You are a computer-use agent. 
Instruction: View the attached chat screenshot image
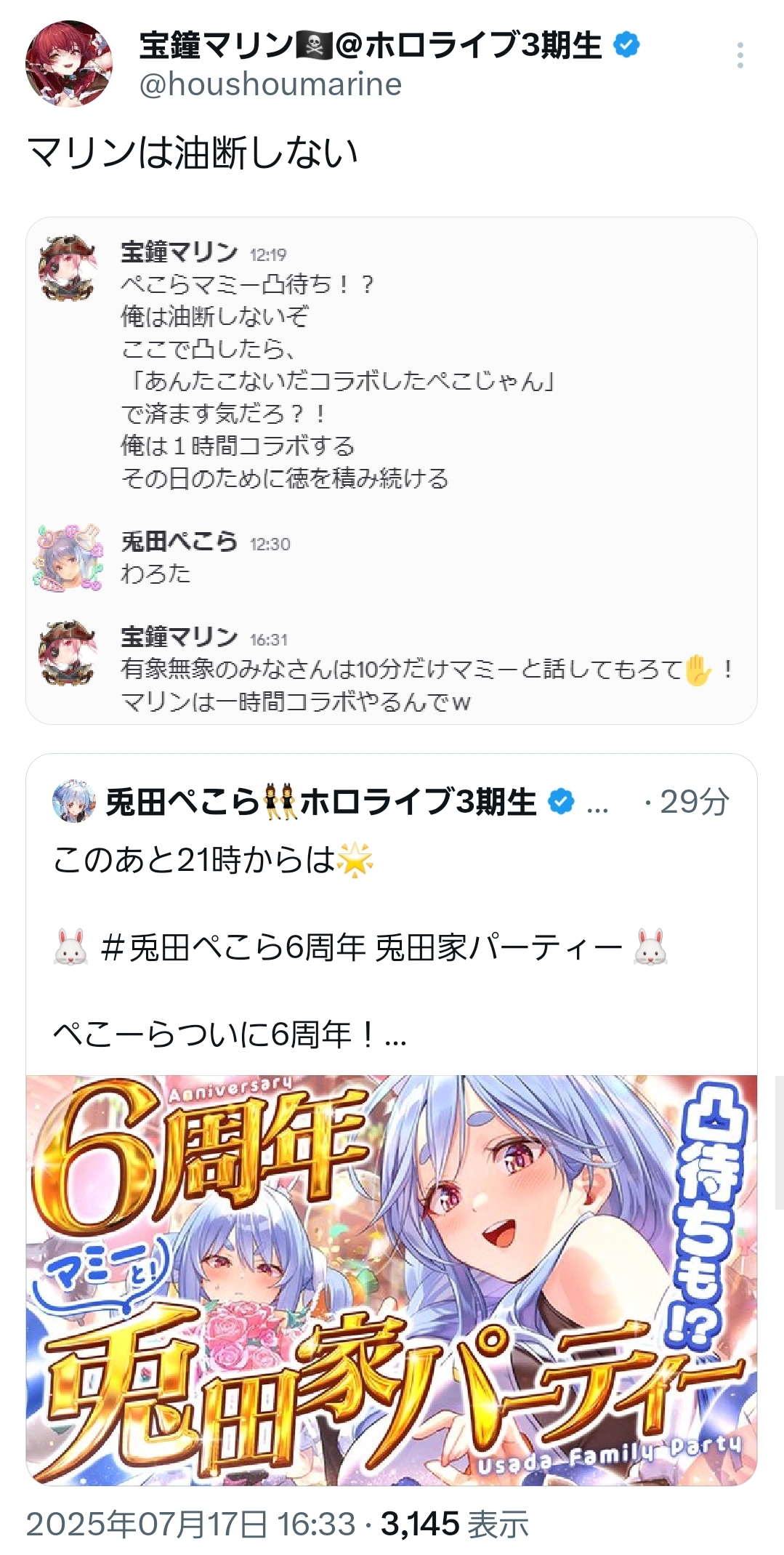(x=392, y=470)
